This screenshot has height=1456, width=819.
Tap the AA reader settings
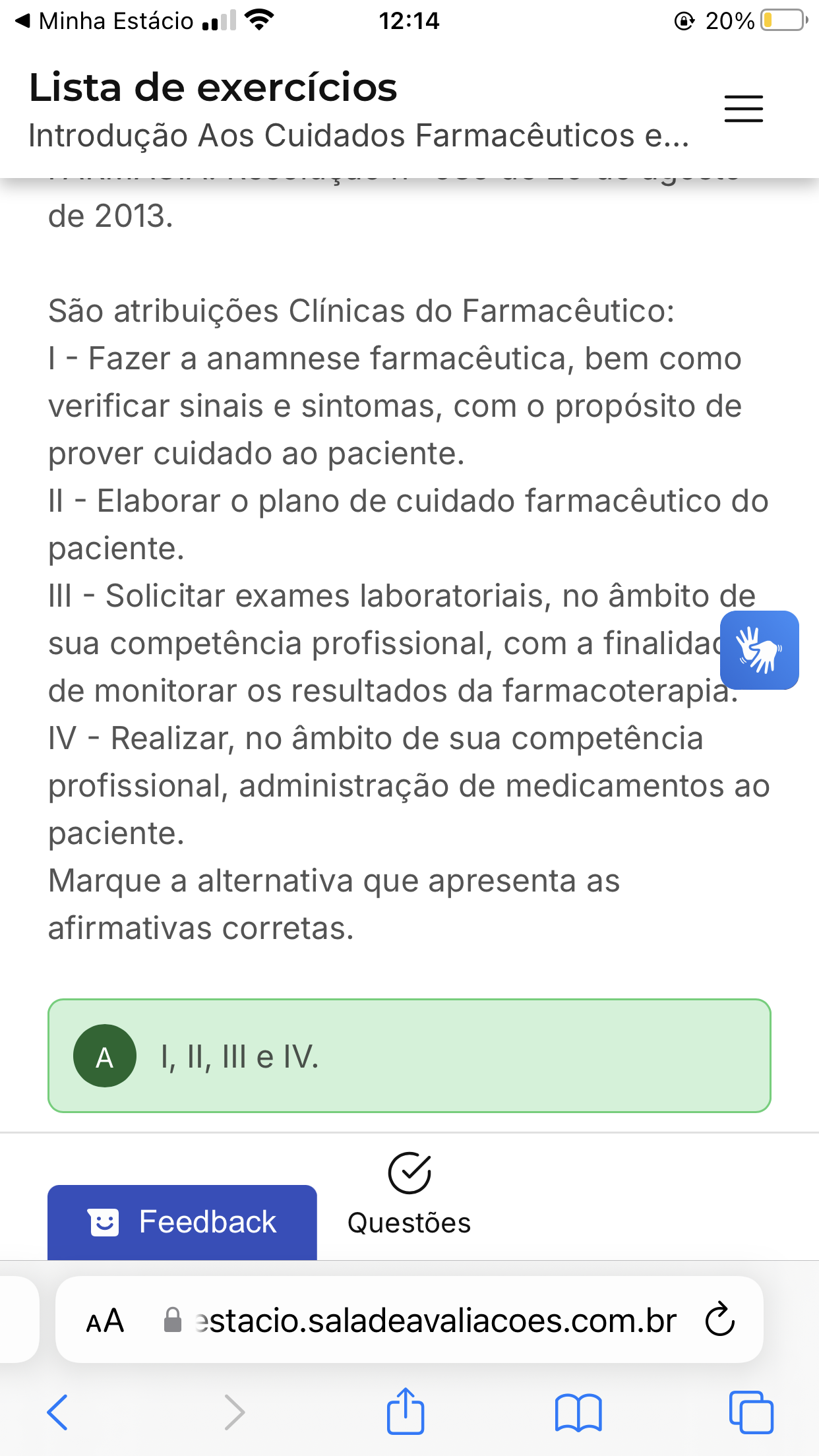(x=106, y=1321)
